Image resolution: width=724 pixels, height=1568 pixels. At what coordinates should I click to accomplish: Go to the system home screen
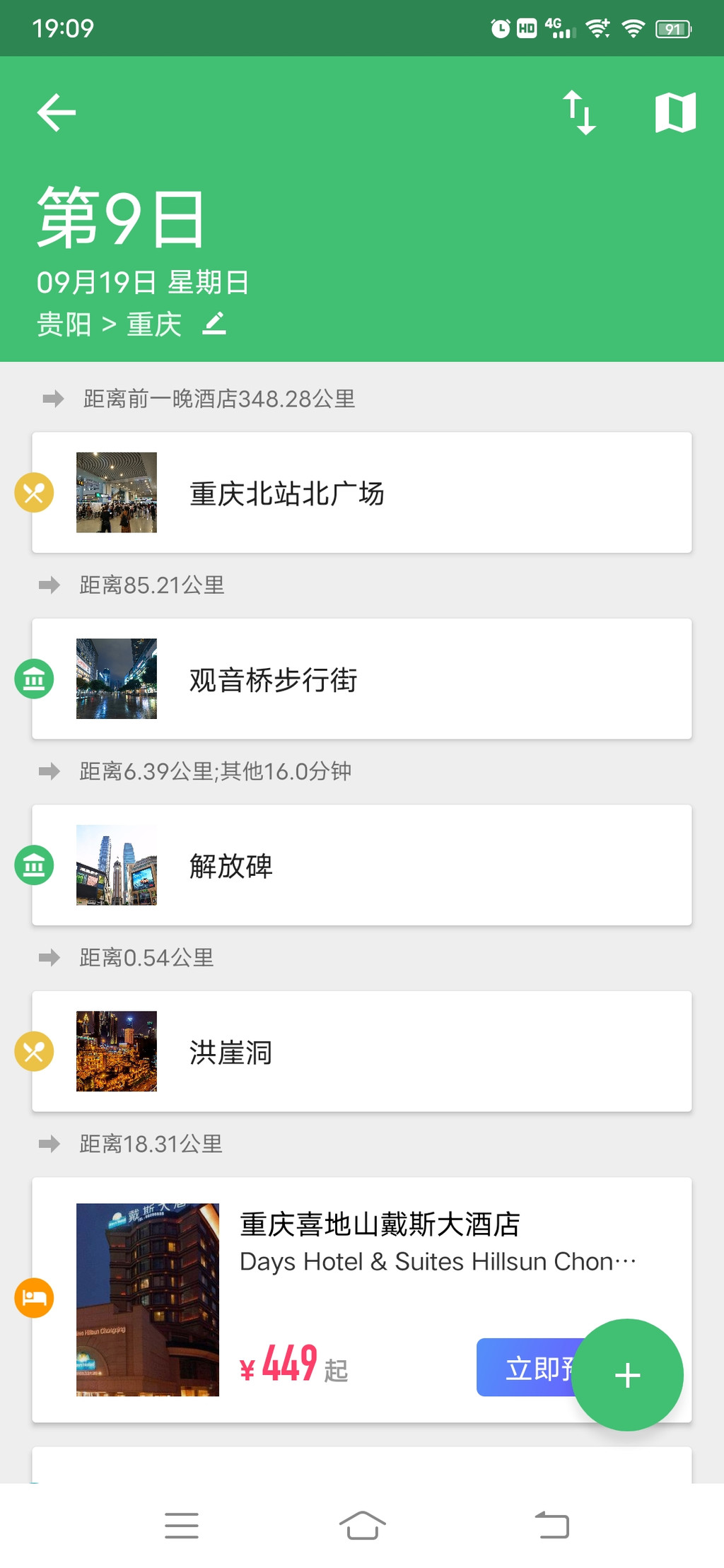coord(362,1525)
